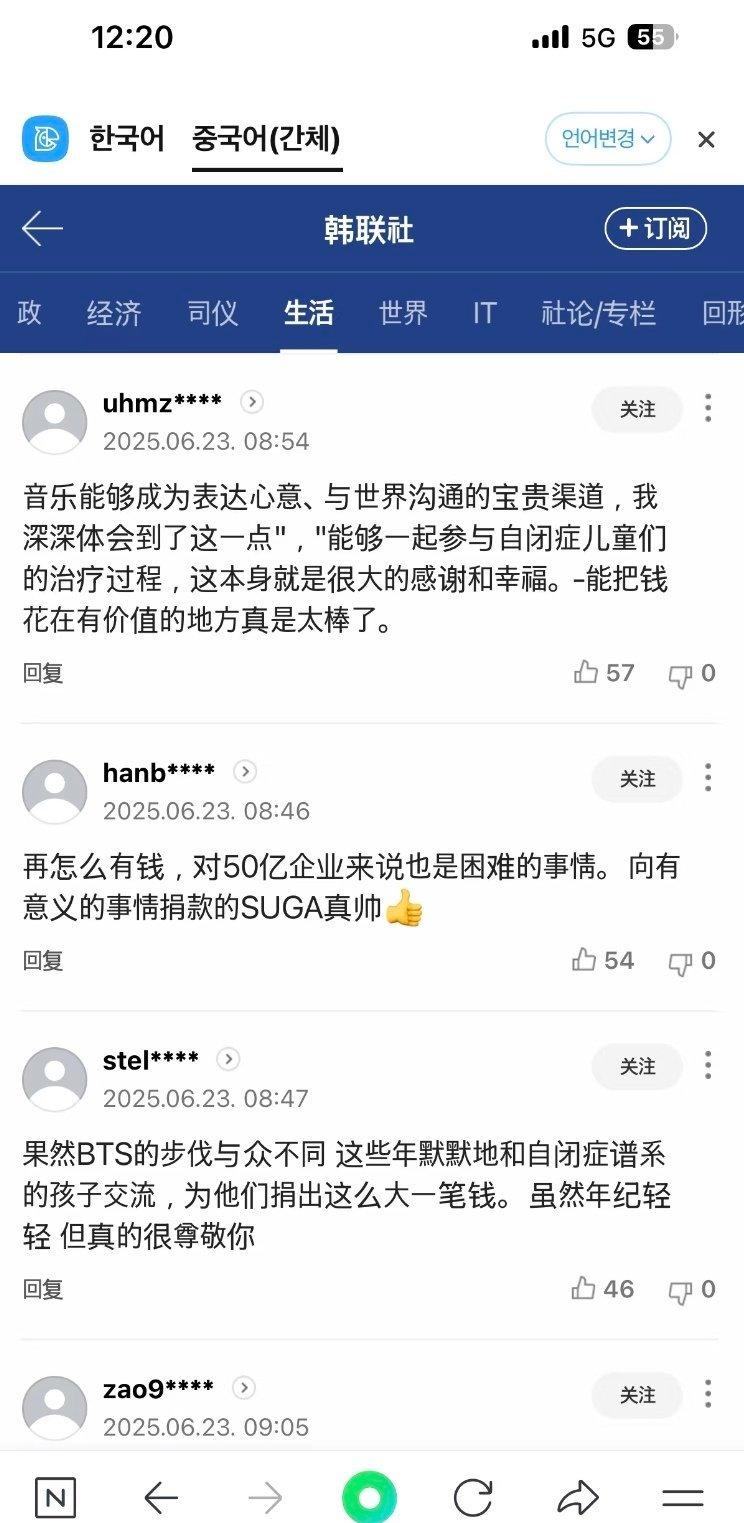Switch to the 经济 tab

coord(114,313)
